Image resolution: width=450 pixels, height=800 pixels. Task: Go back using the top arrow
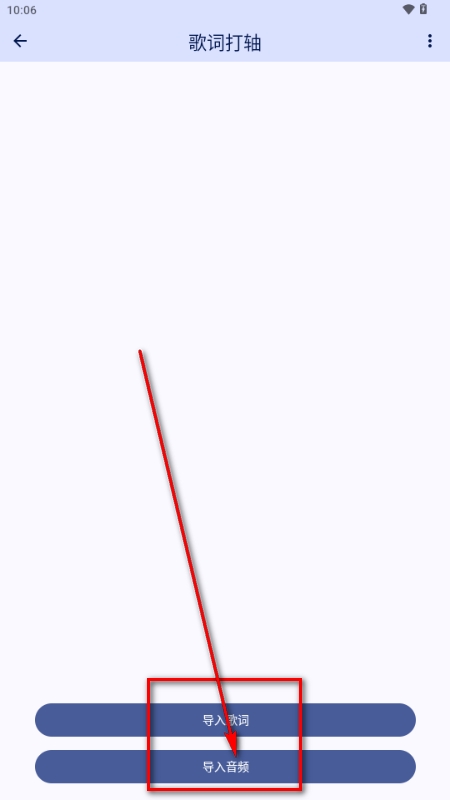click(20, 41)
